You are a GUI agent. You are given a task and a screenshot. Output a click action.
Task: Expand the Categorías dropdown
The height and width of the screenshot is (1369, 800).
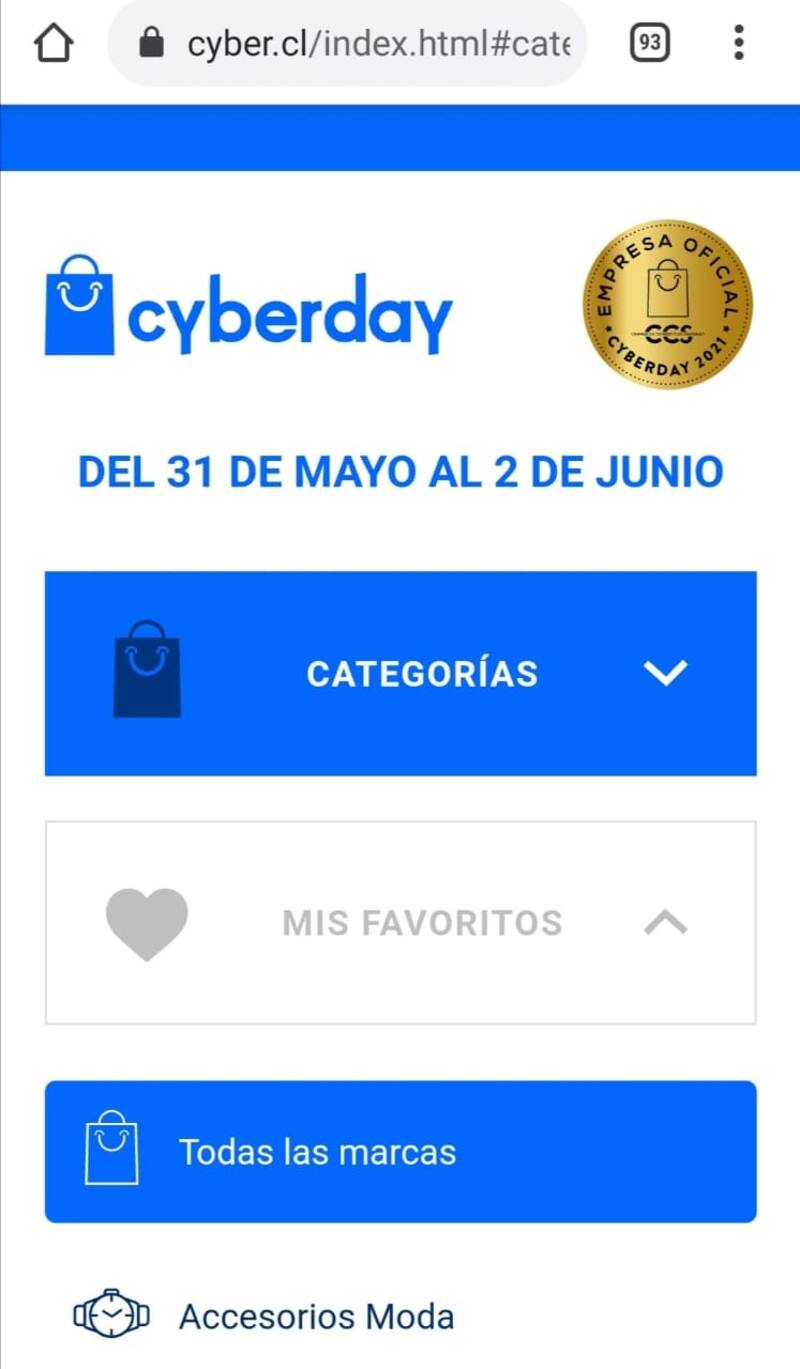click(x=665, y=672)
